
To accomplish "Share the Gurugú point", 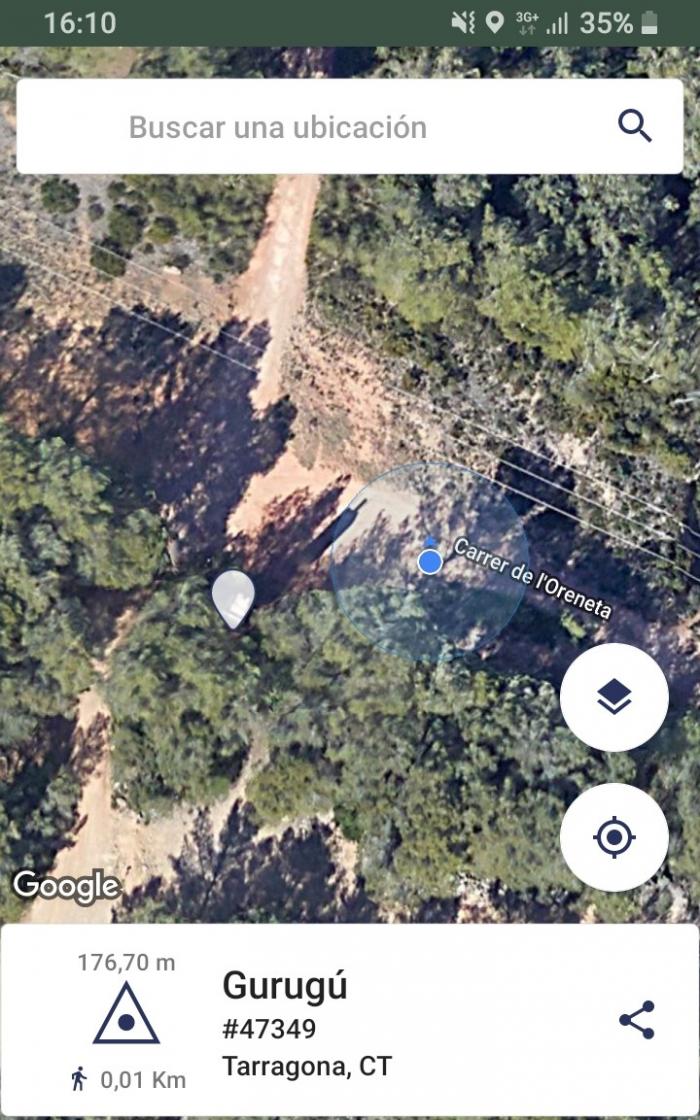I will [636, 1019].
